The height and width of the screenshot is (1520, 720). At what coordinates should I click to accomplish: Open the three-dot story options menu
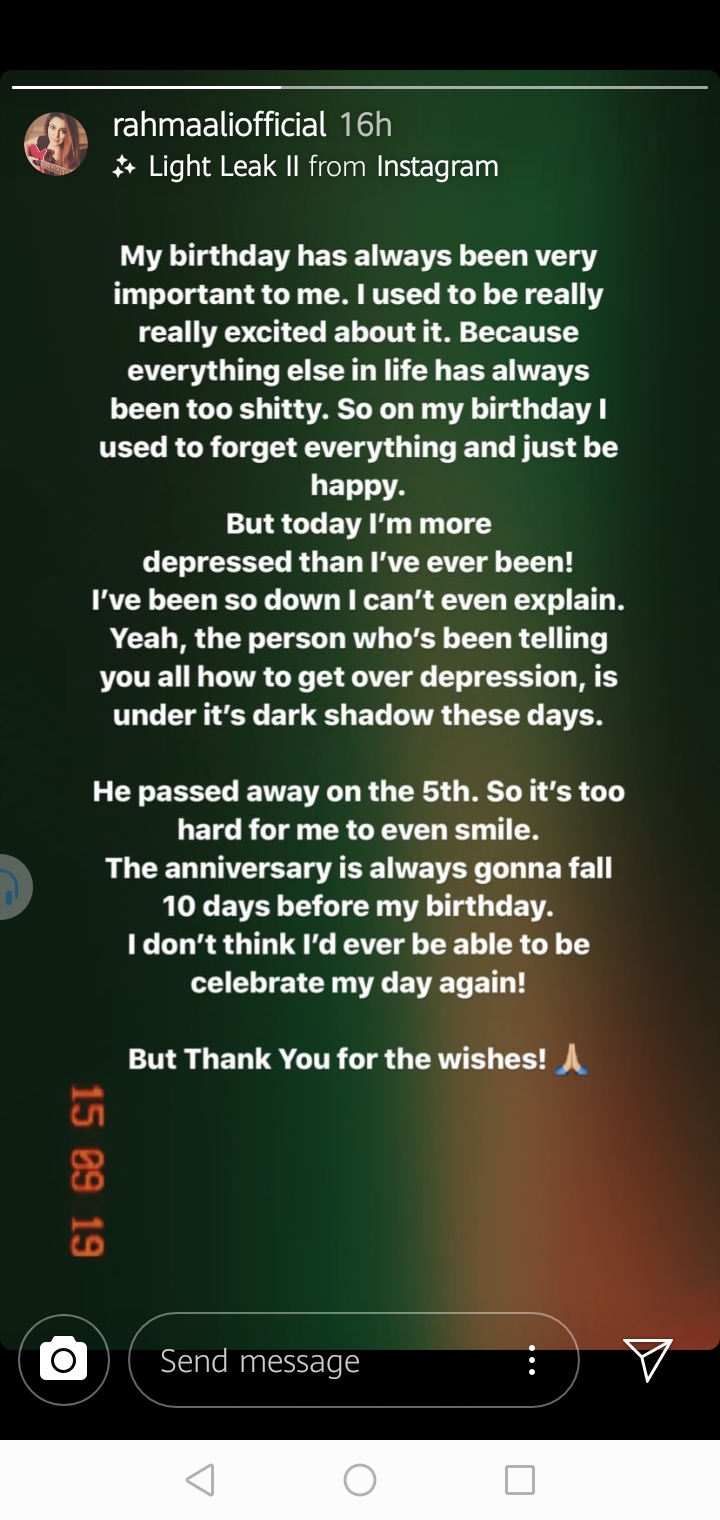point(532,1360)
